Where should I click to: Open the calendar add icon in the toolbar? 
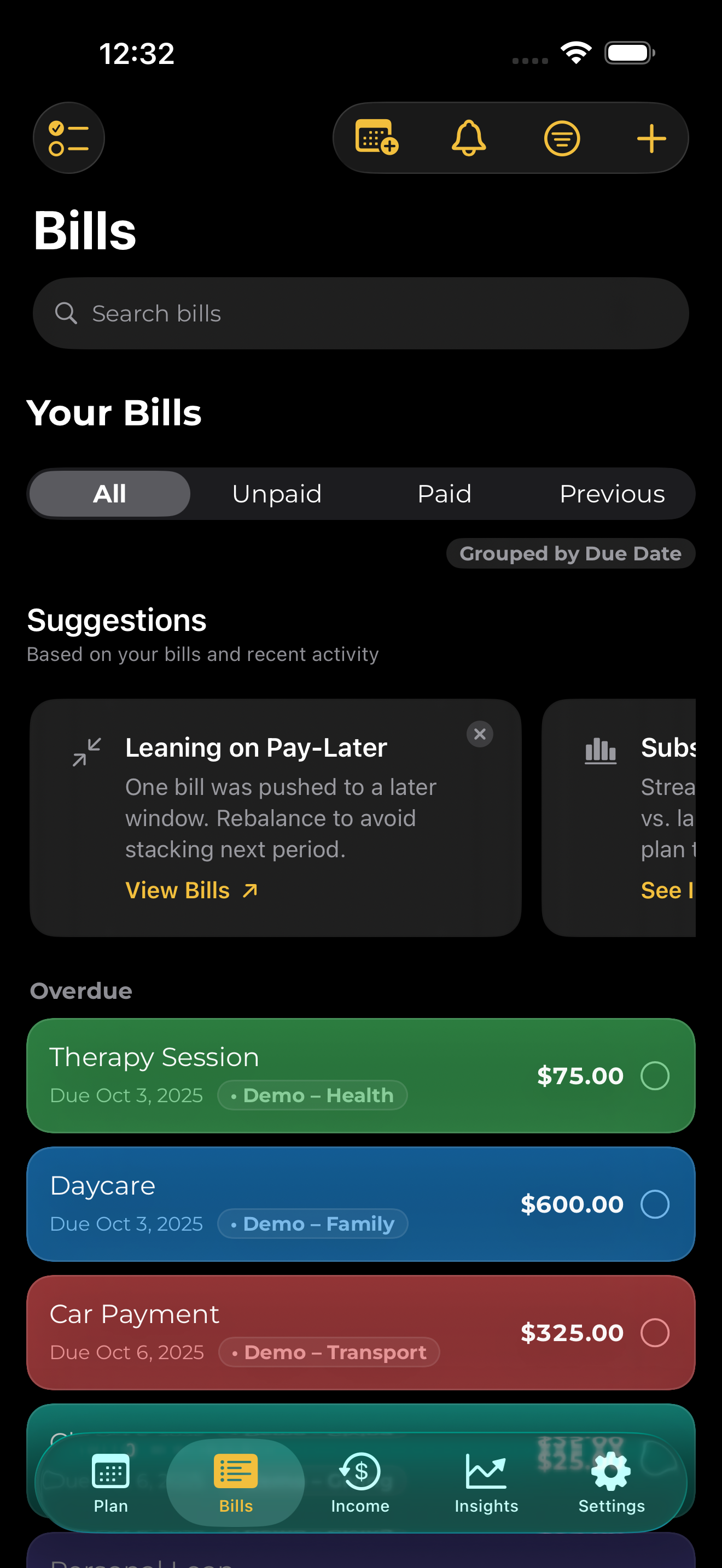tap(376, 138)
